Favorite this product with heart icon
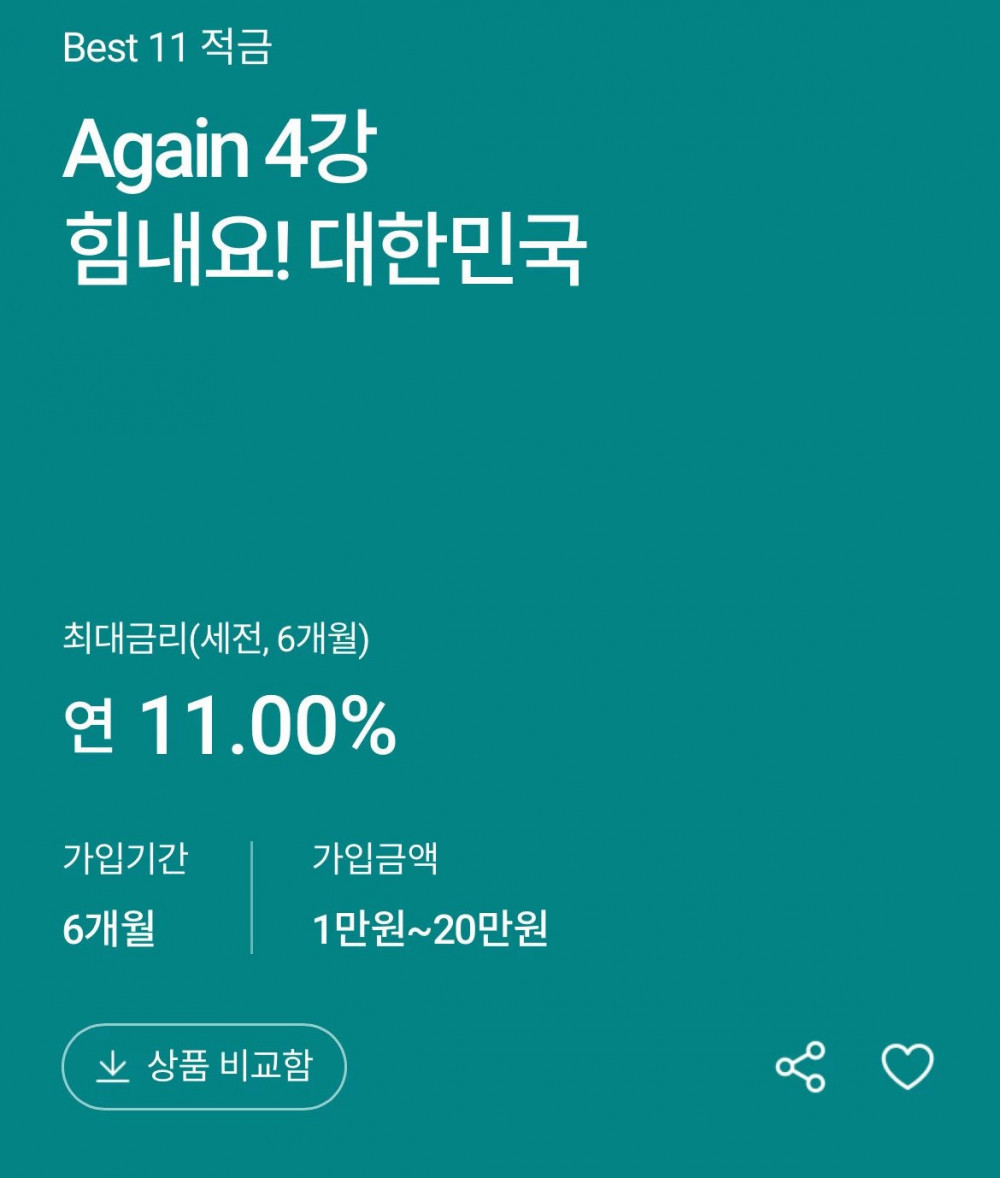 pos(907,1066)
